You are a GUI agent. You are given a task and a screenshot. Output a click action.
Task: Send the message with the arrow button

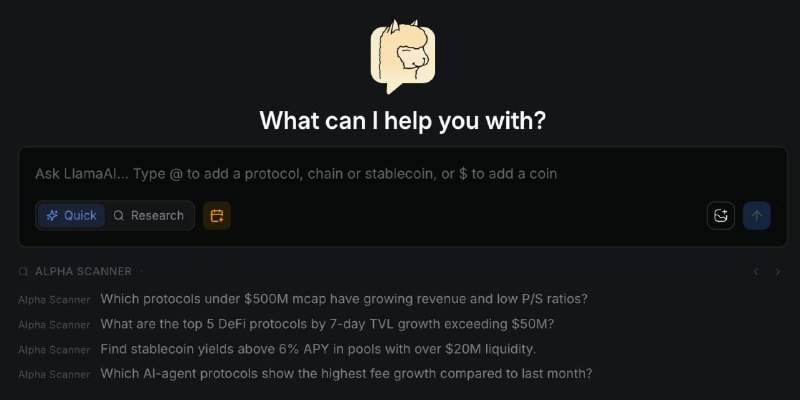756,215
